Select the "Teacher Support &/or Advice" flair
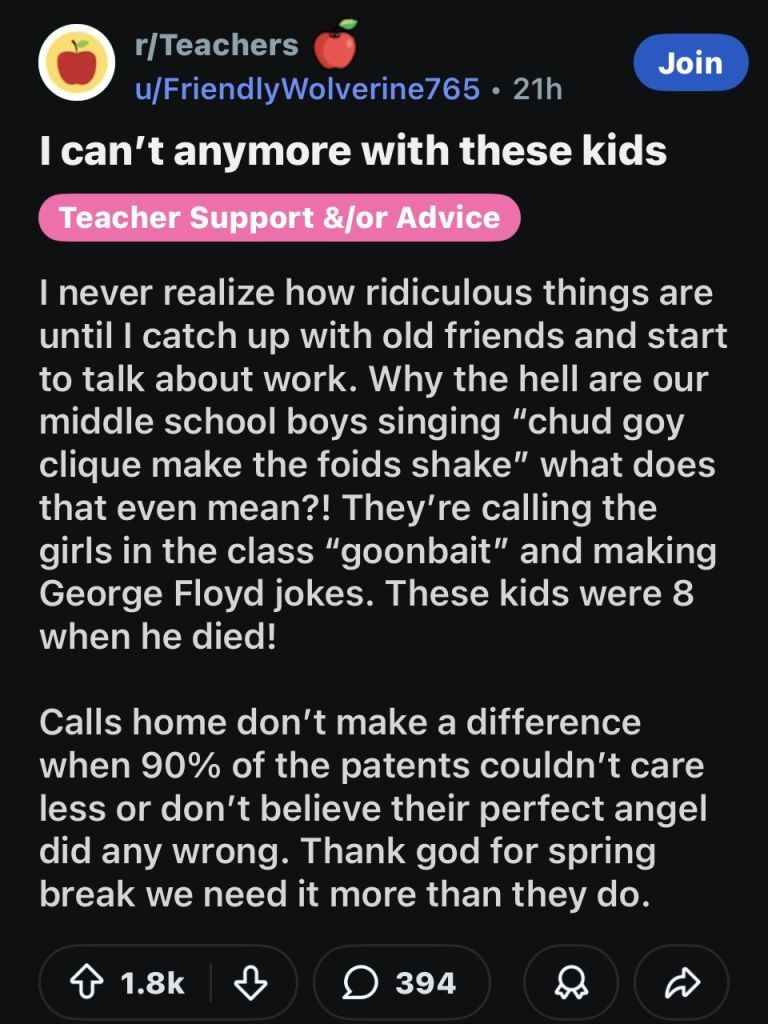768x1024 pixels. (x=278, y=215)
